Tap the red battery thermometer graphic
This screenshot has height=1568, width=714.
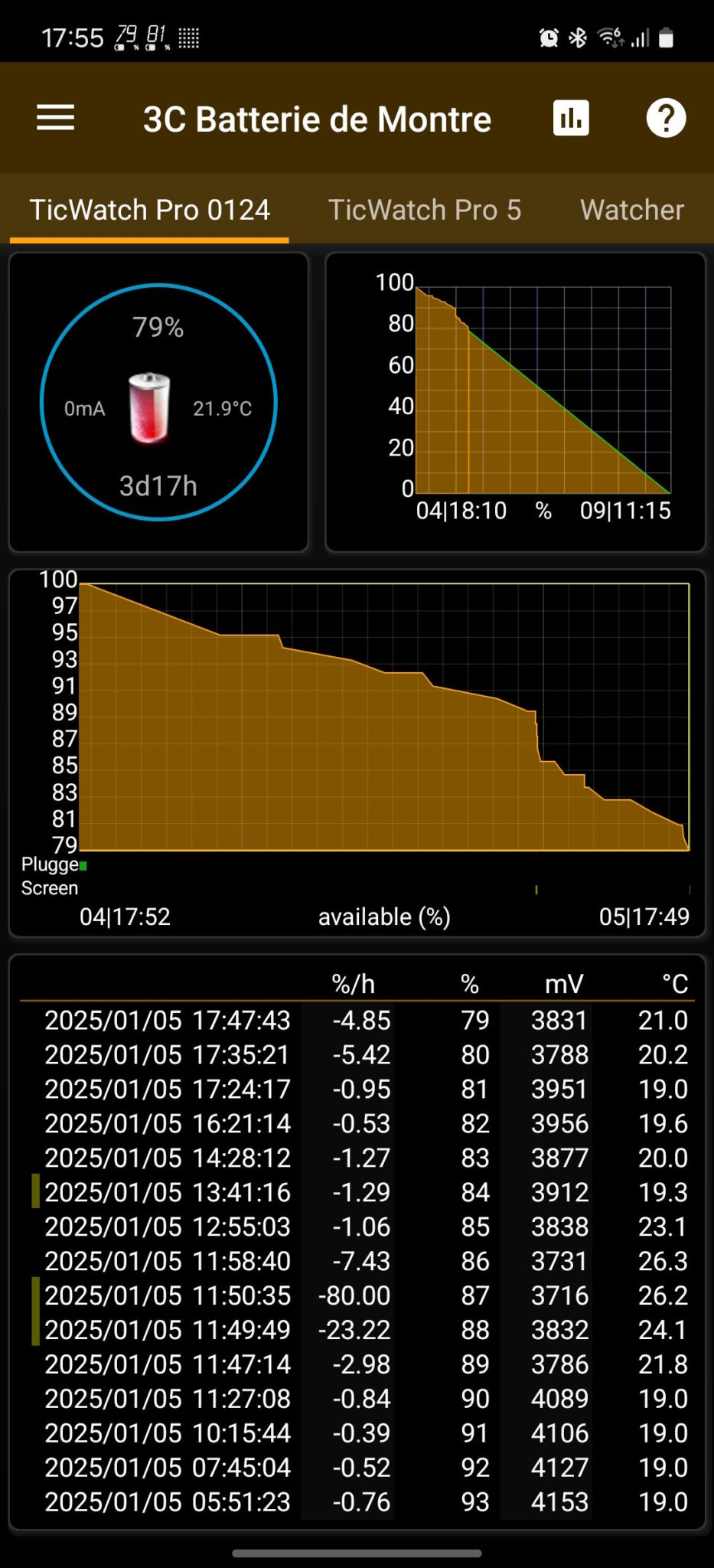click(x=148, y=407)
